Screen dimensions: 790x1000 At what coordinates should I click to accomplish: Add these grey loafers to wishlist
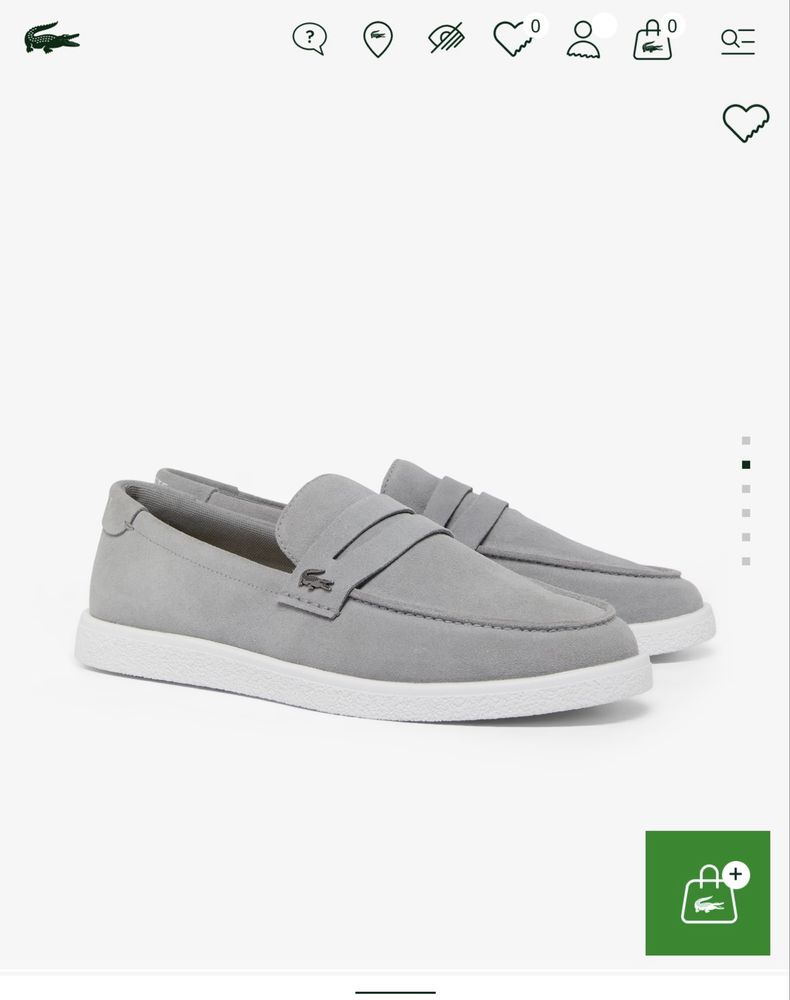[x=746, y=123]
